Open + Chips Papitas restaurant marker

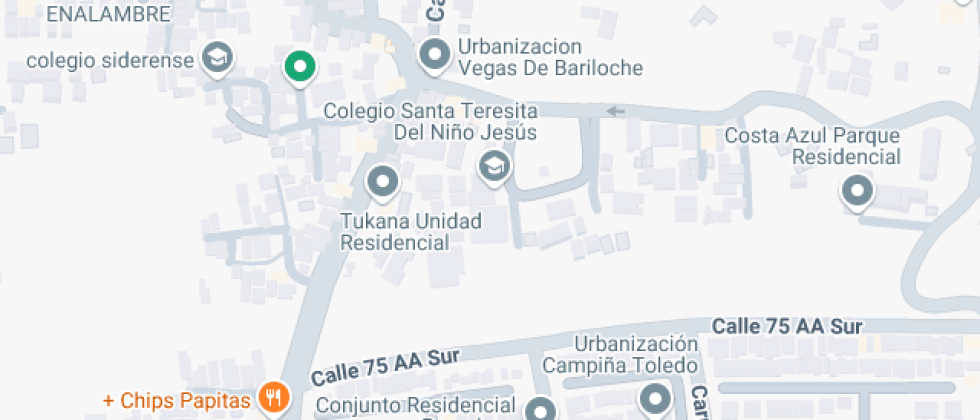272,399
